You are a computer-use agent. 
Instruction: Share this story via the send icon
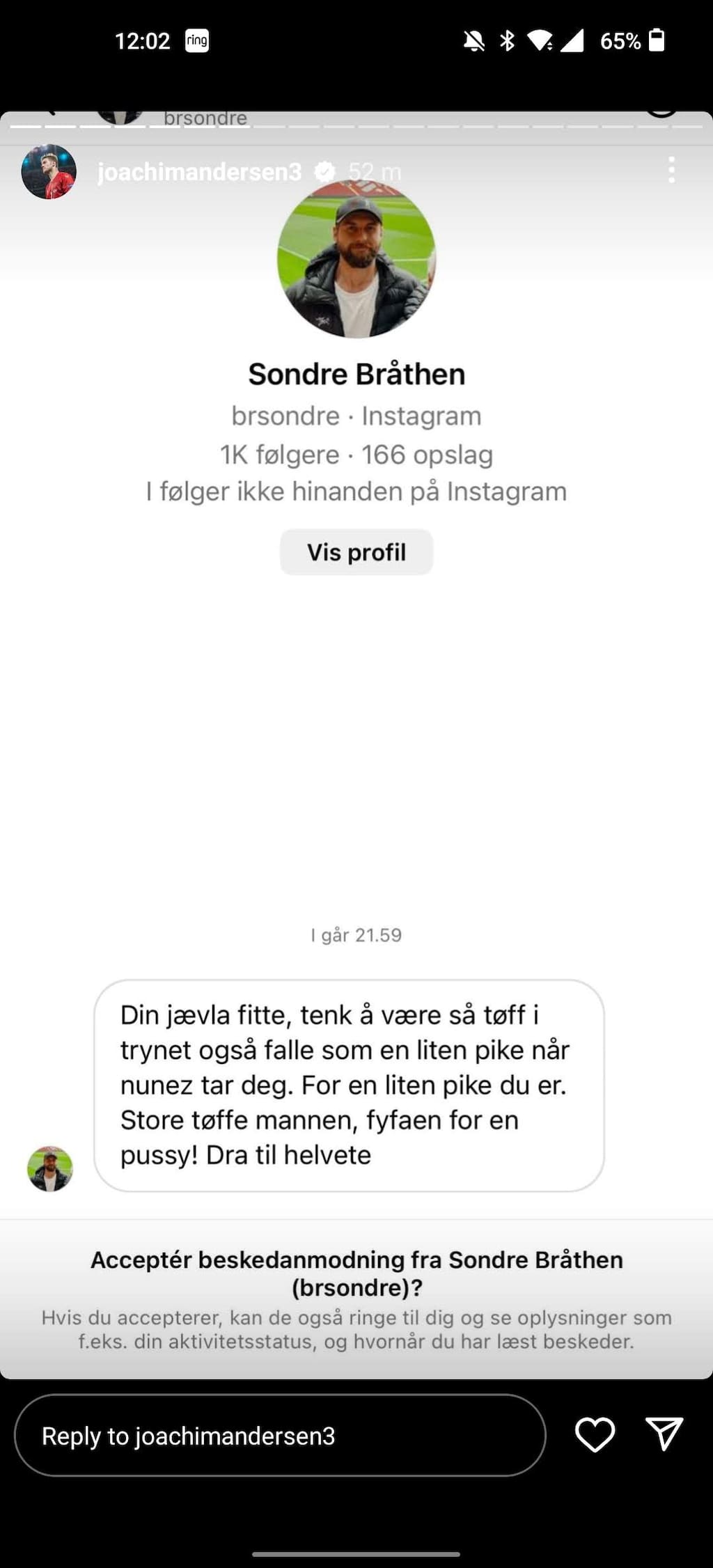[x=664, y=1434]
